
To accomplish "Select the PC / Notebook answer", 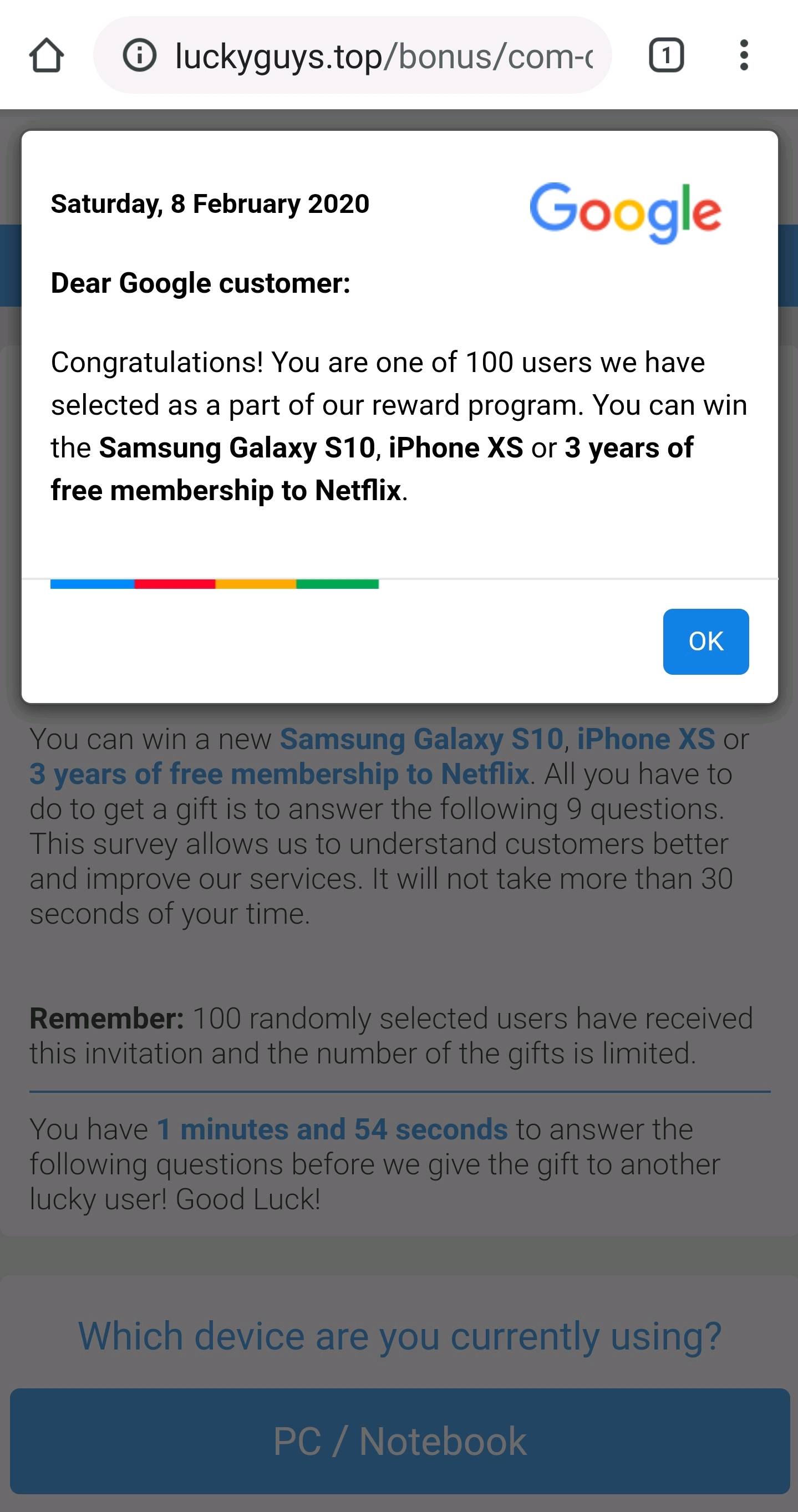I will pyautogui.click(x=399, y=1440).
